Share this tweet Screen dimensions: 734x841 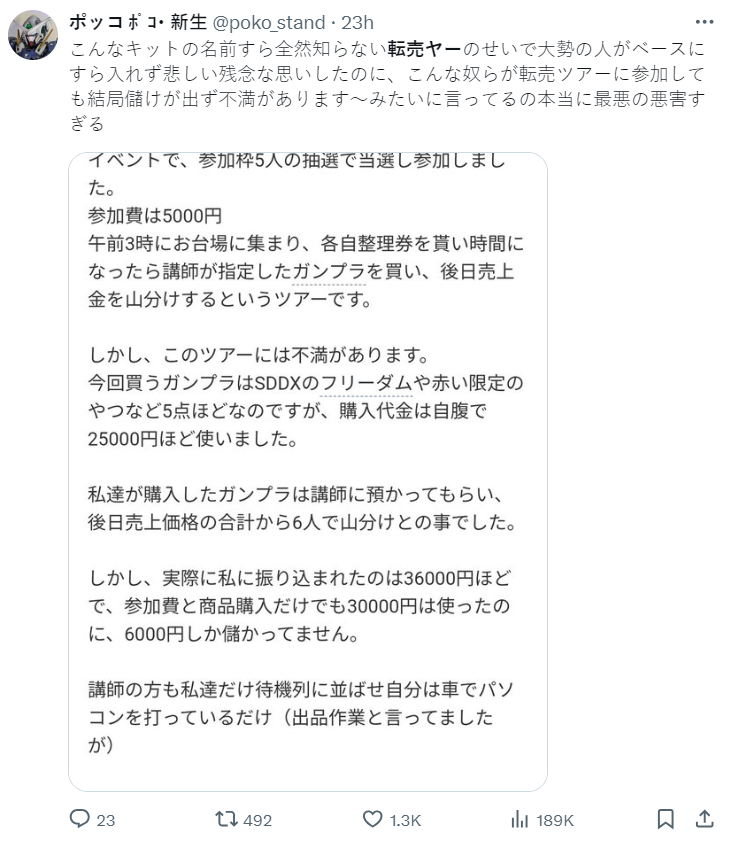coord(704,819)
